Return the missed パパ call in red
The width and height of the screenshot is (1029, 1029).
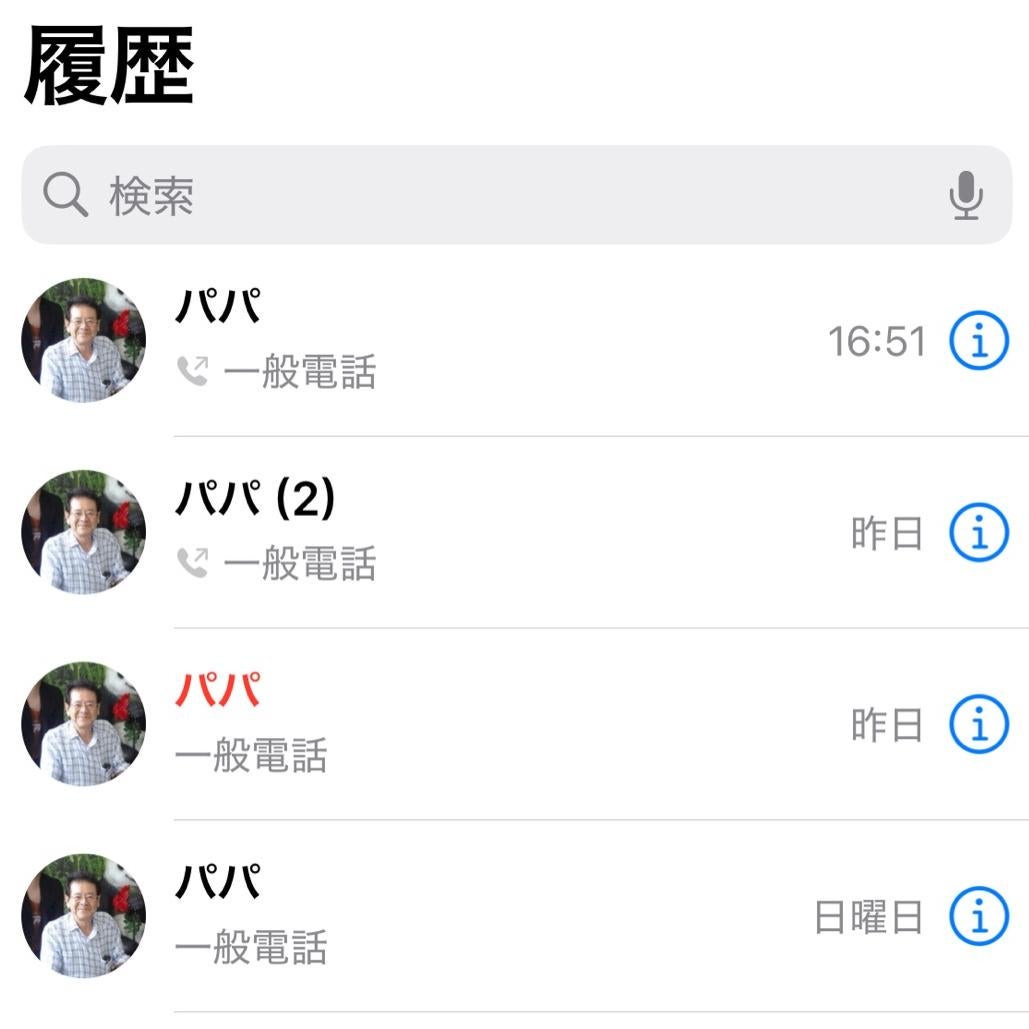coord(450,726)
